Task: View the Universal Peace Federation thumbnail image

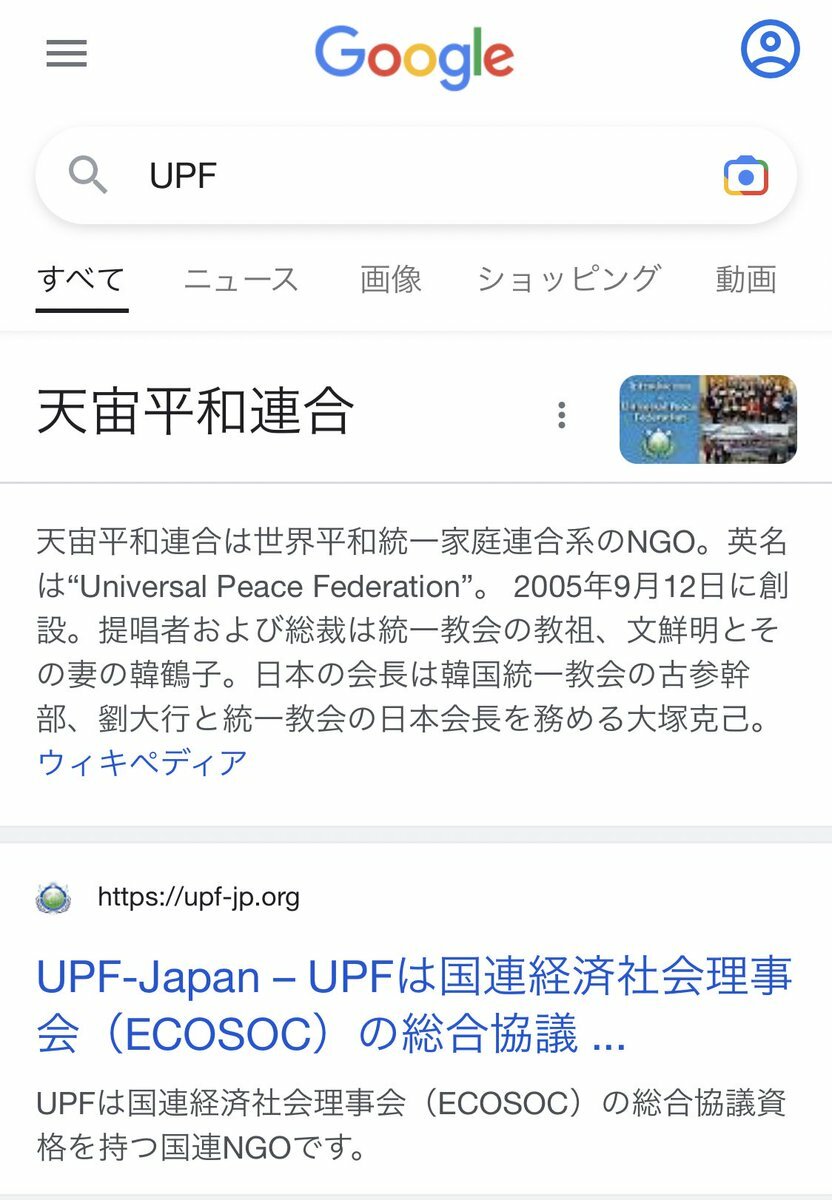Action: click(708, 419)
